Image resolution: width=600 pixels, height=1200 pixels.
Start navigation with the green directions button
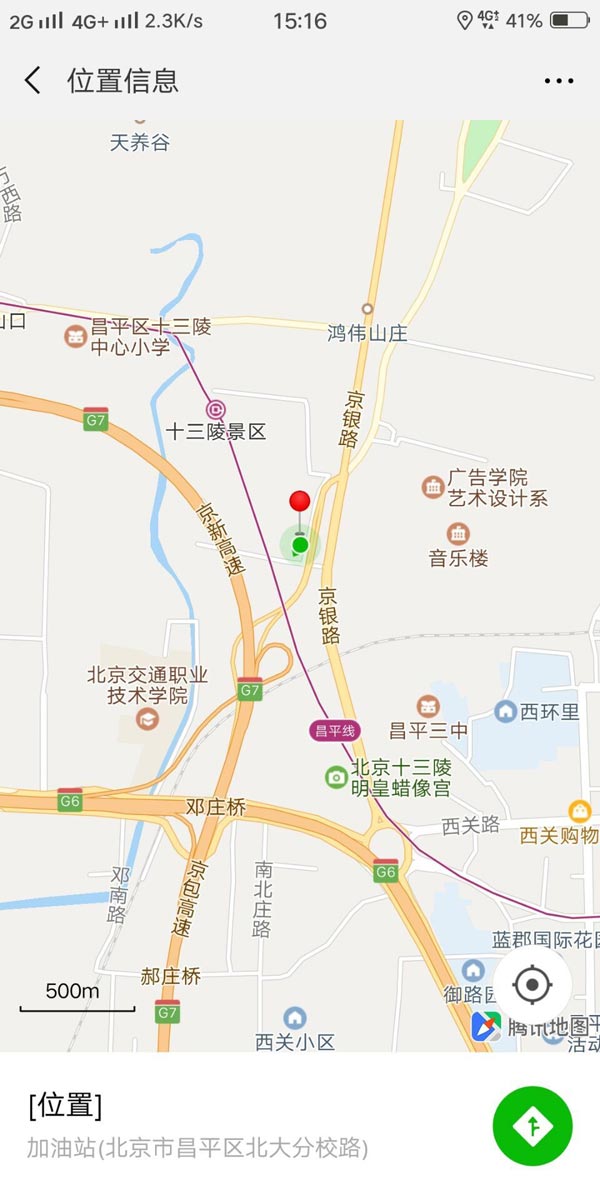tap(532, 1126)
